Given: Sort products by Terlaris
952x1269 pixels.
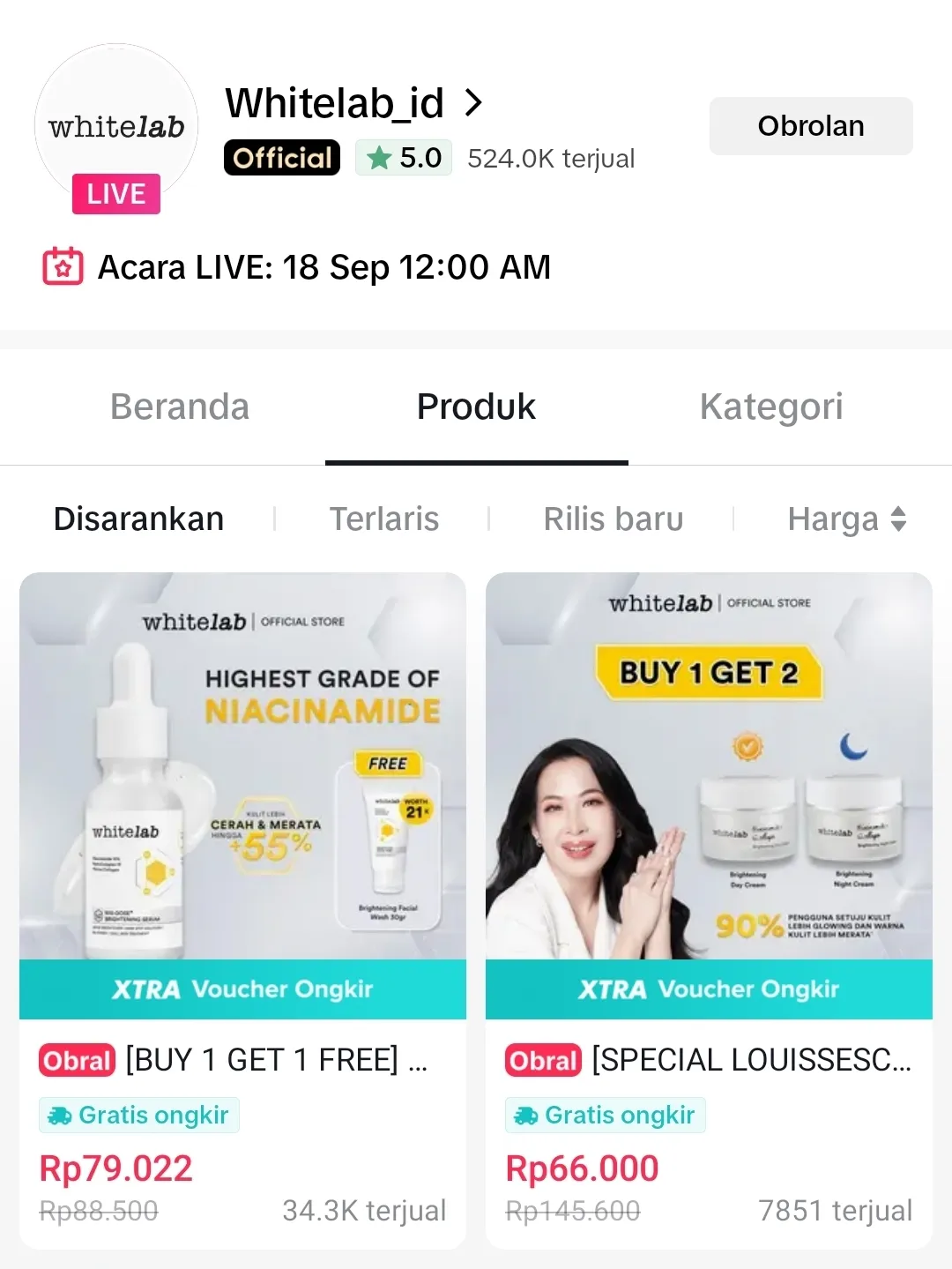Looking at the screenshot, I should [384, 519].
